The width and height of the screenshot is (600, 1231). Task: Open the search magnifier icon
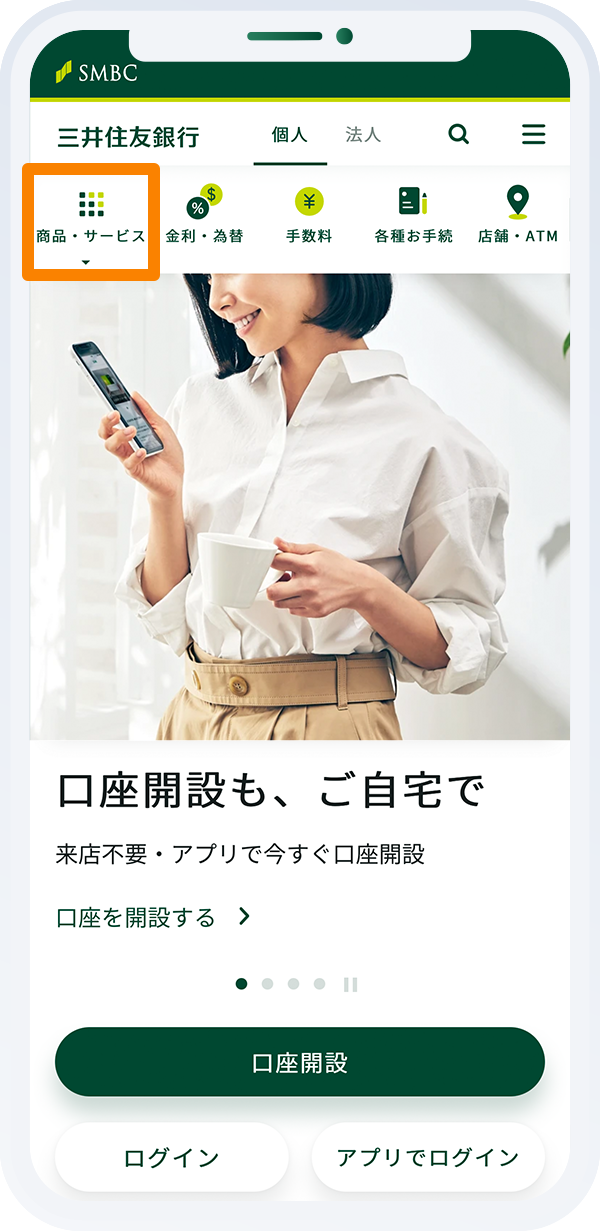pyautogui.click(x=458, y=135)
